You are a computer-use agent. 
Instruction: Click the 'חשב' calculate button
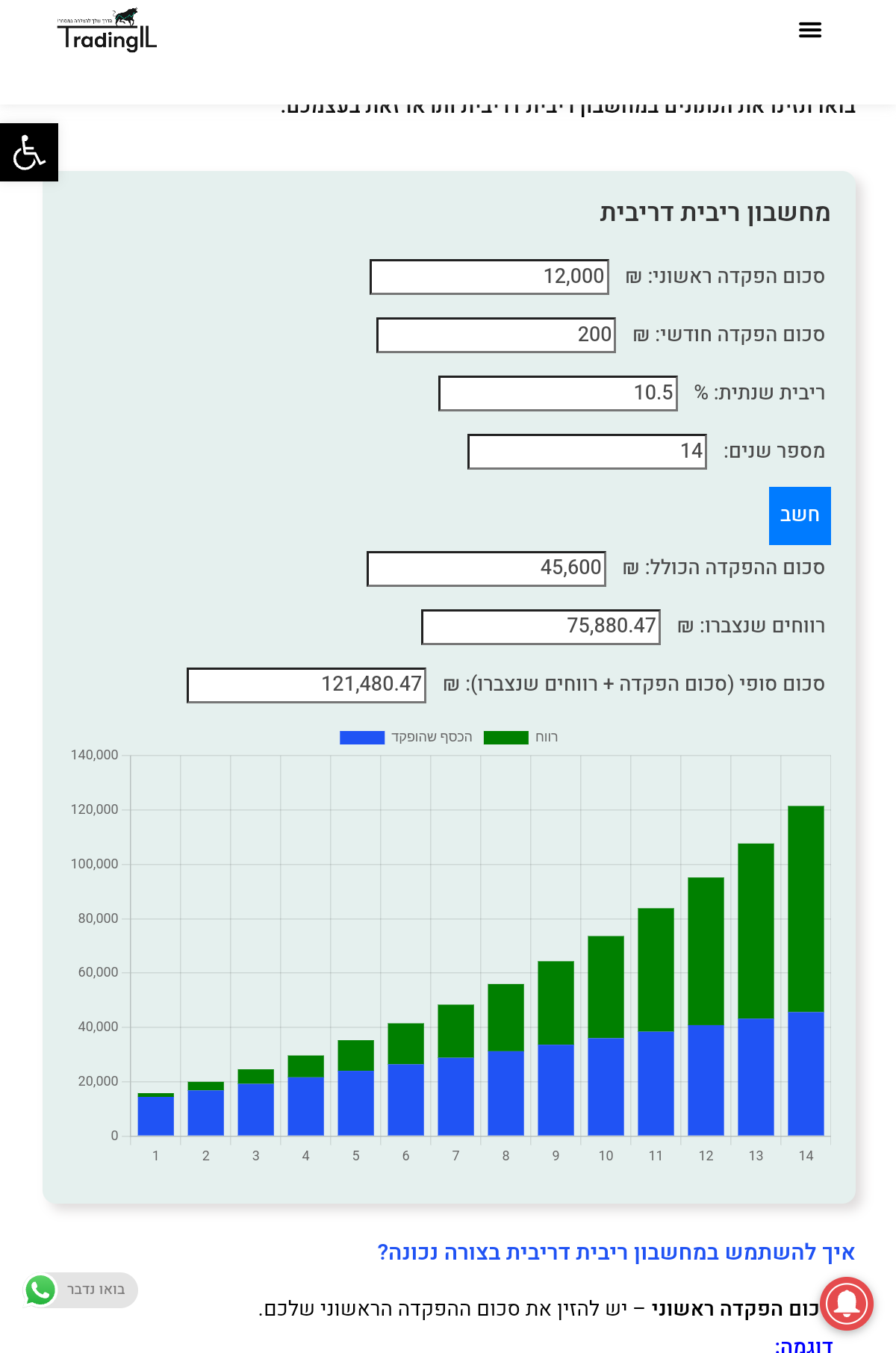[x=800, y=514]
